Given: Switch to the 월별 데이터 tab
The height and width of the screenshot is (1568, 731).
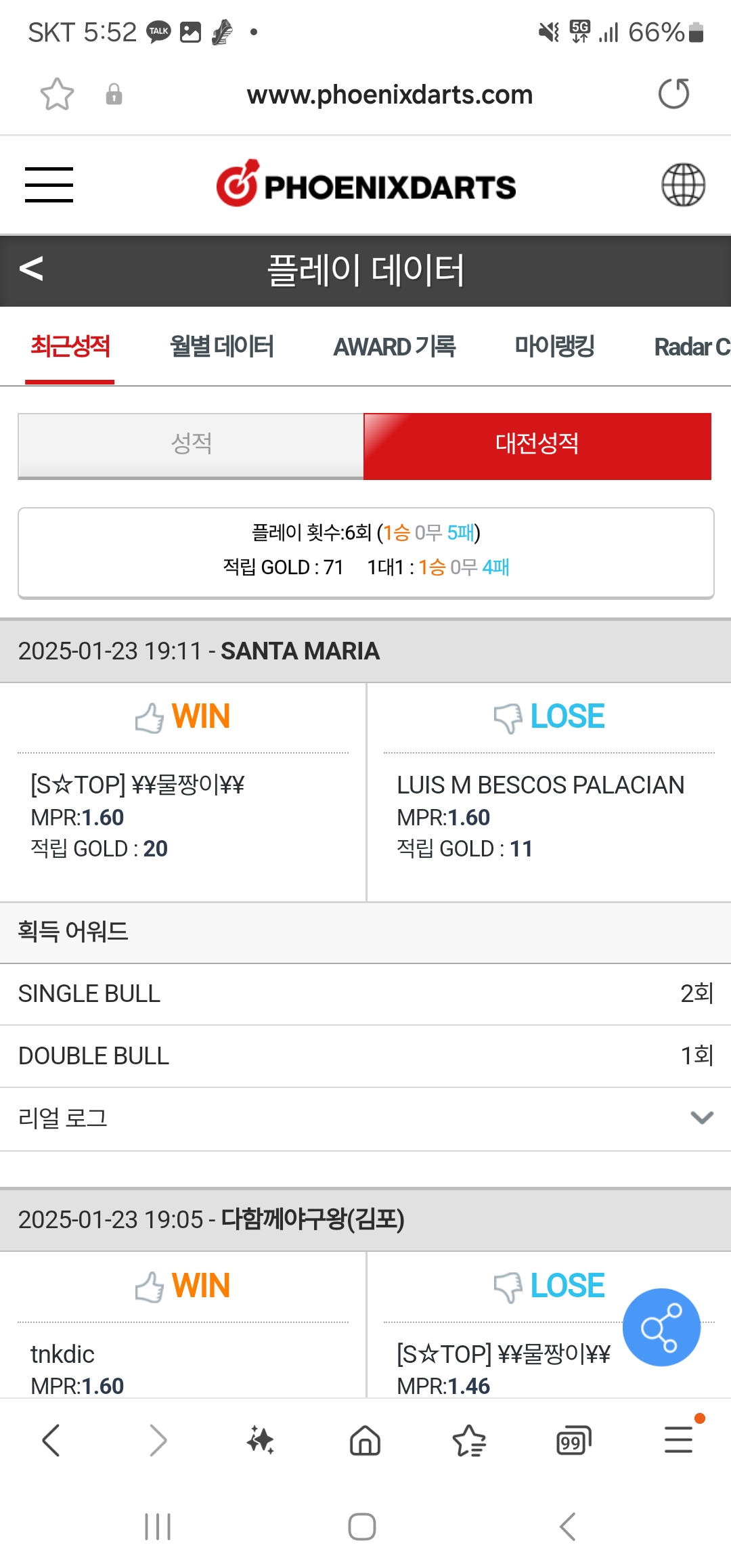Looking at the screenshot, I should pyautogui.click(x=221, y=347).
